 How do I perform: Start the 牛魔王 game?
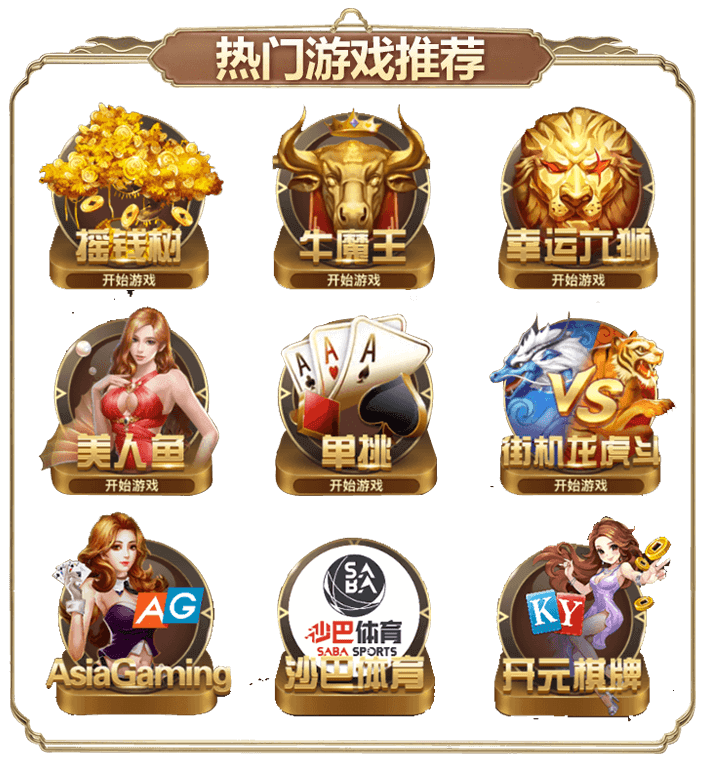(353, 280)
